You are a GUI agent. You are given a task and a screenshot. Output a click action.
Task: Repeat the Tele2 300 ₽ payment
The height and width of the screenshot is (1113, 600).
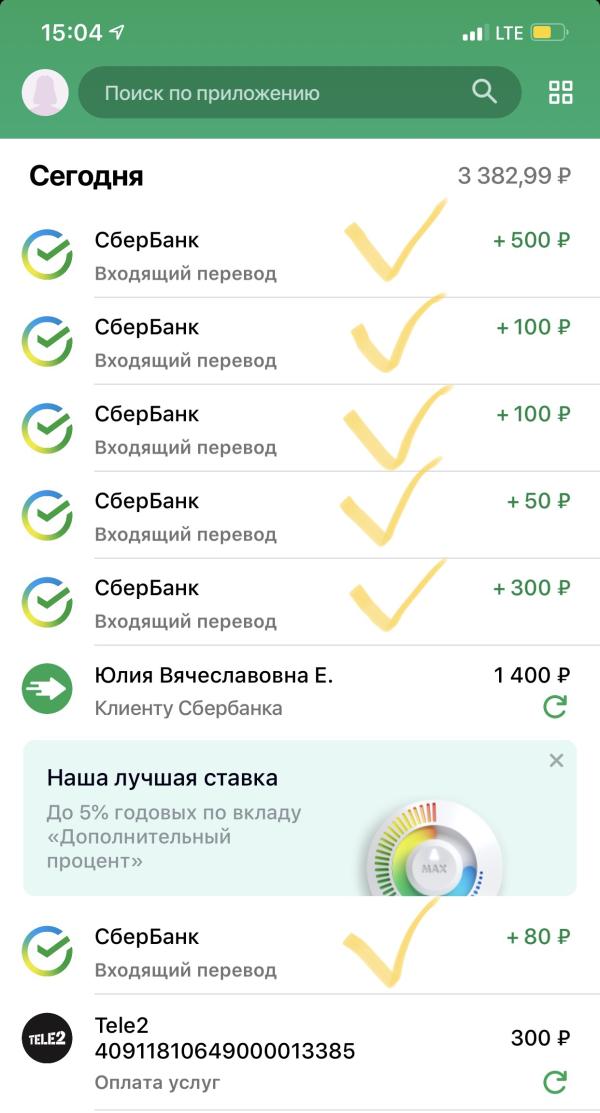(x=554, y=1081)
